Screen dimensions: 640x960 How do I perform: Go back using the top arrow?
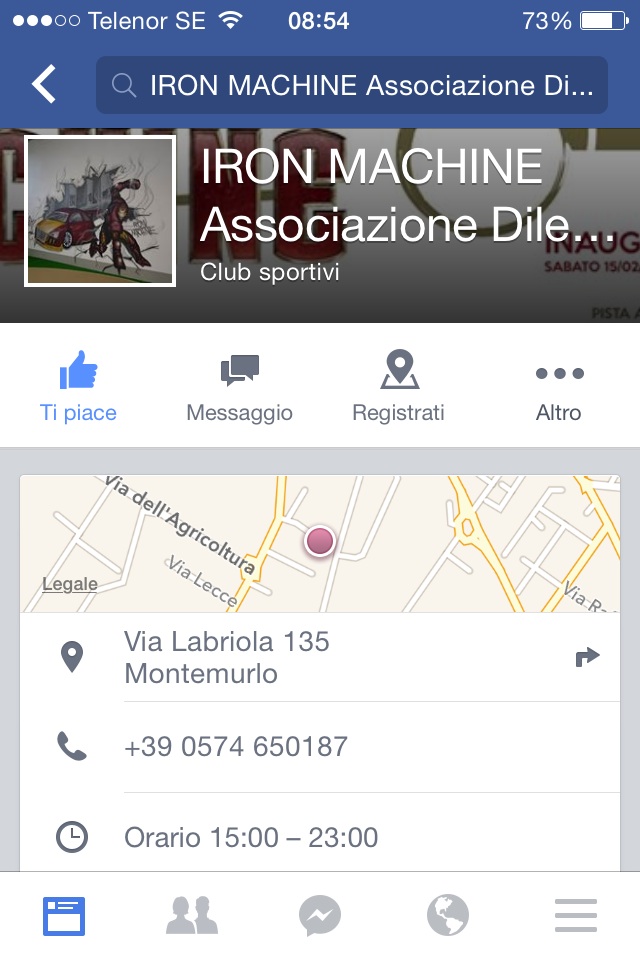pos(44,85)
